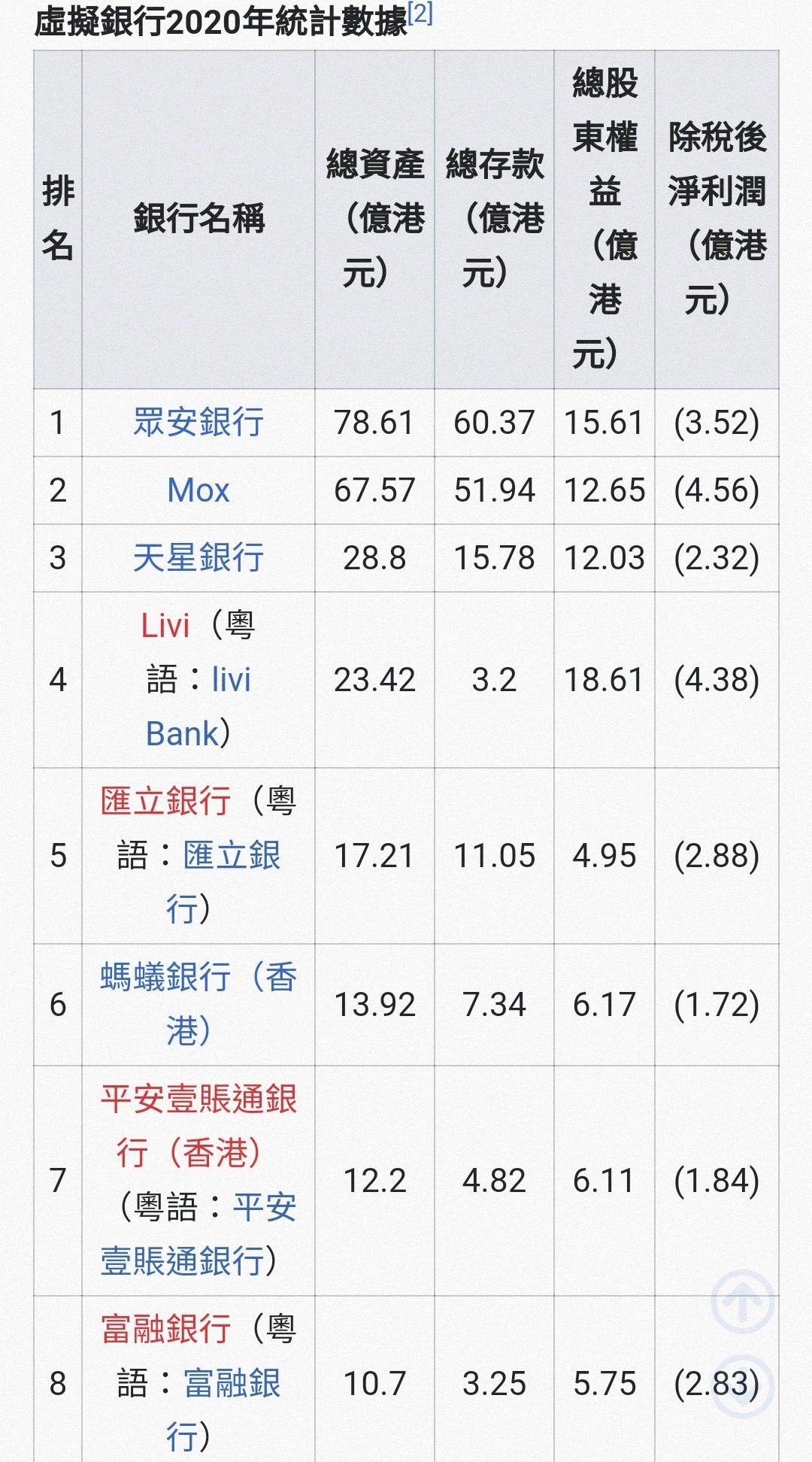Open the red Livi link
This screenshot has width=812, height=1462.
[x=165, y=625]
